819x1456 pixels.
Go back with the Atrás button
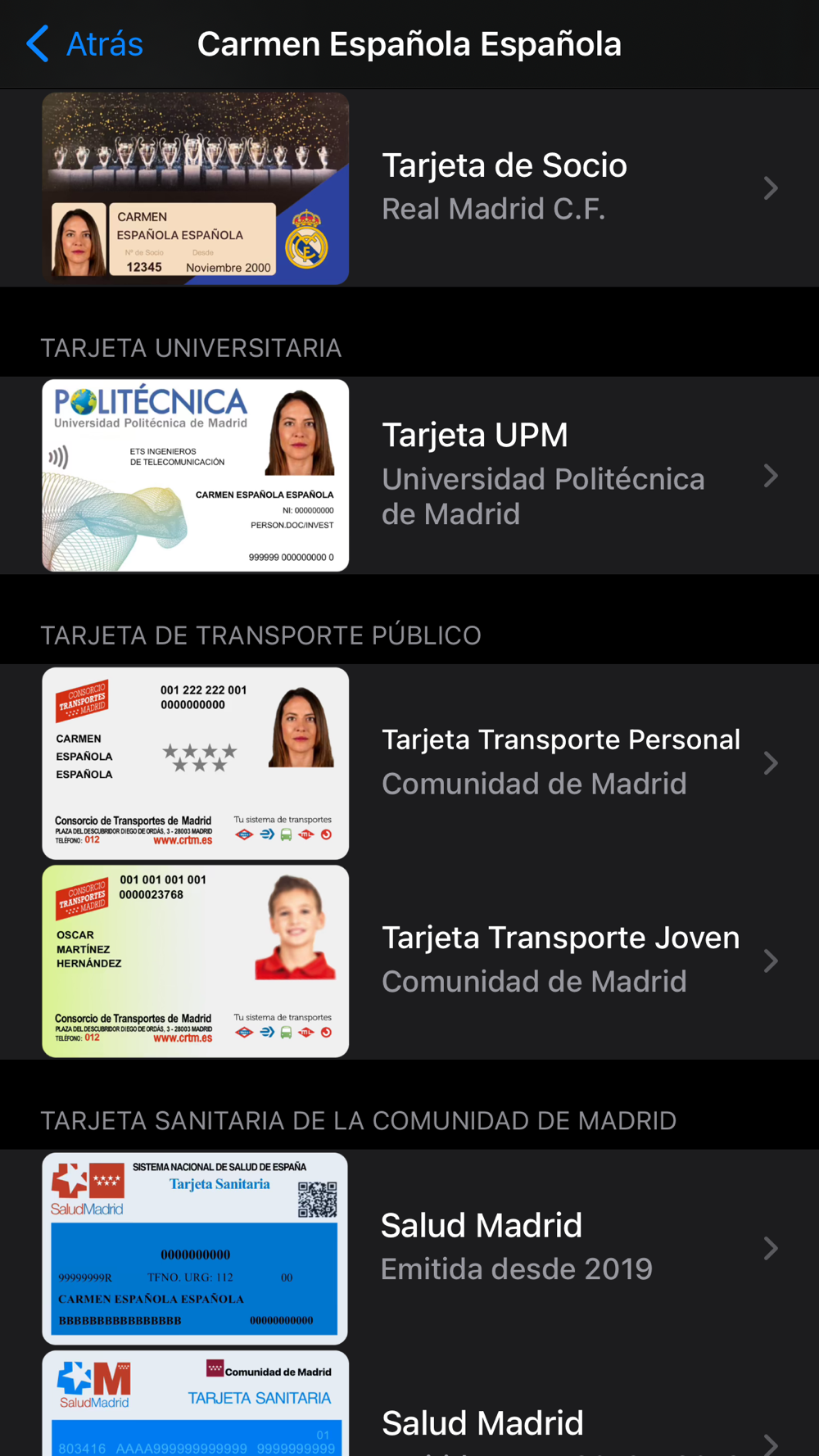85,44
